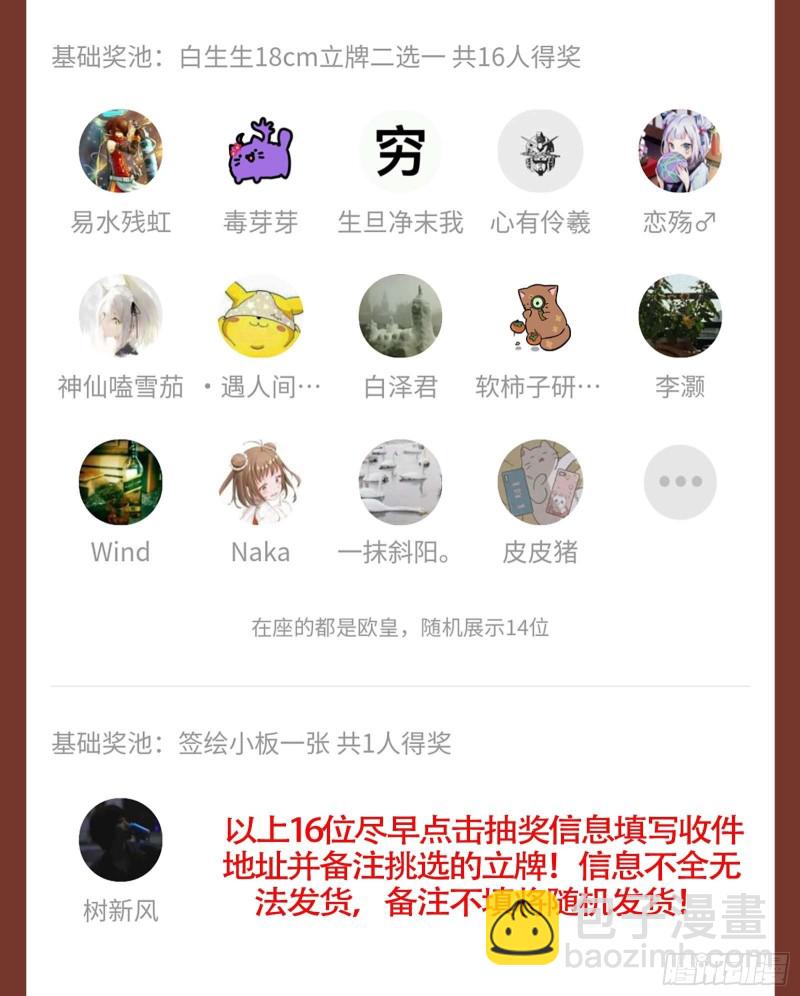Click 神仙嗑雪茄's white-haired avatar

120,315
